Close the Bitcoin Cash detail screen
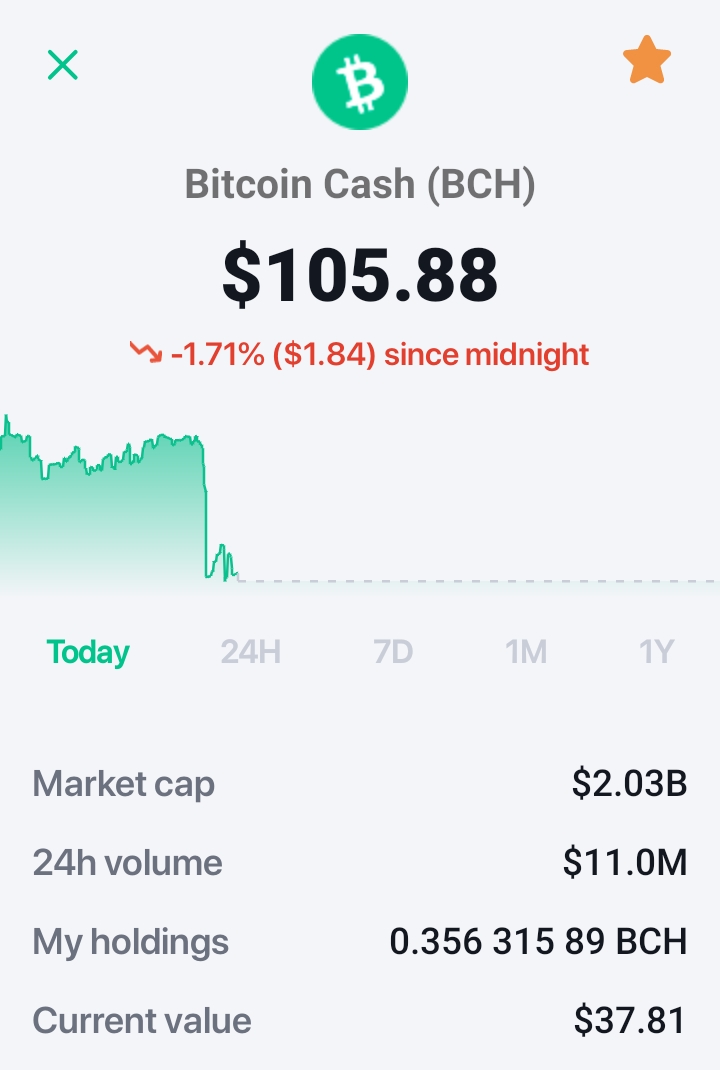Screen dimensions: 720x1070 coord(63,65)
